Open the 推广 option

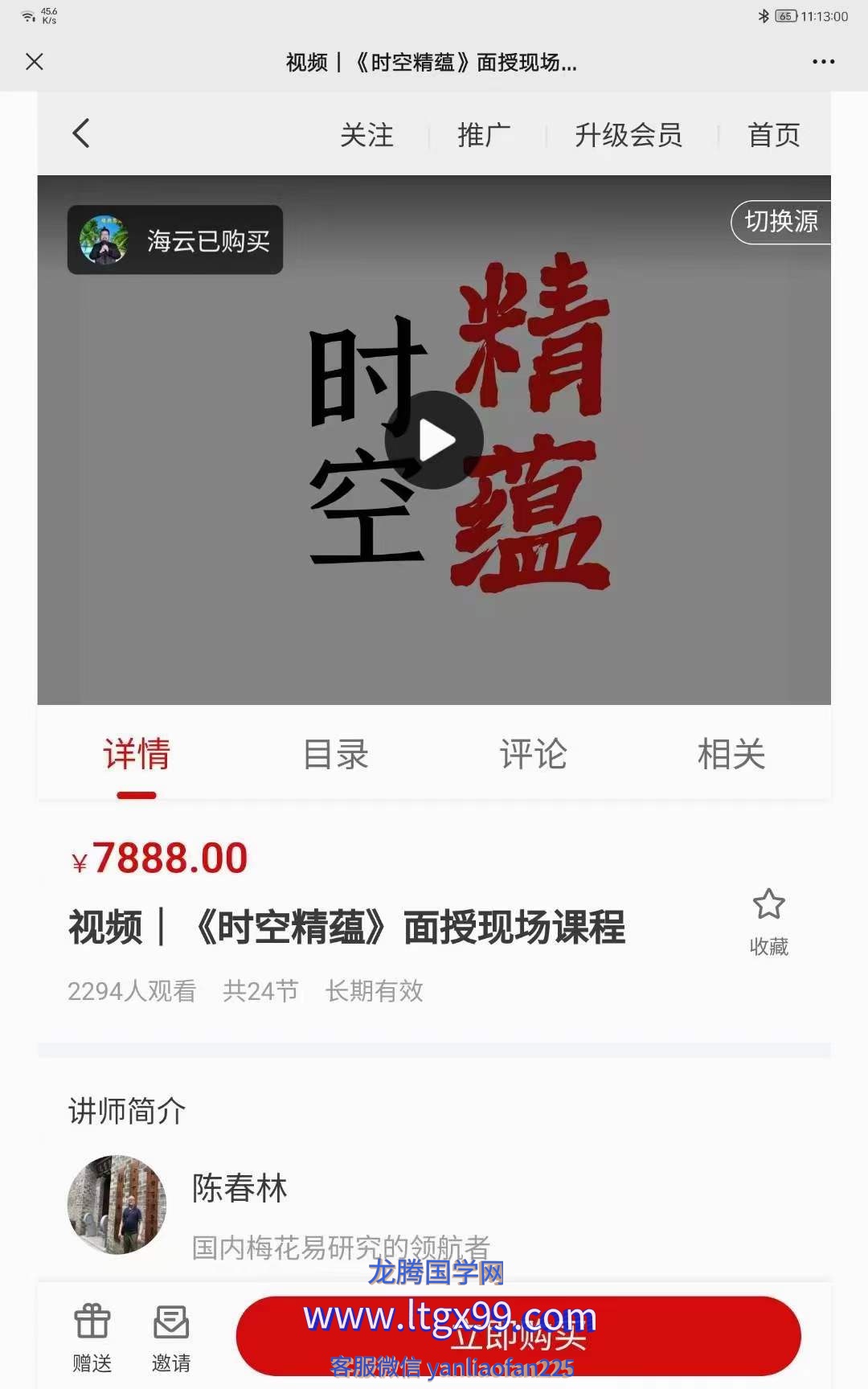484,135
